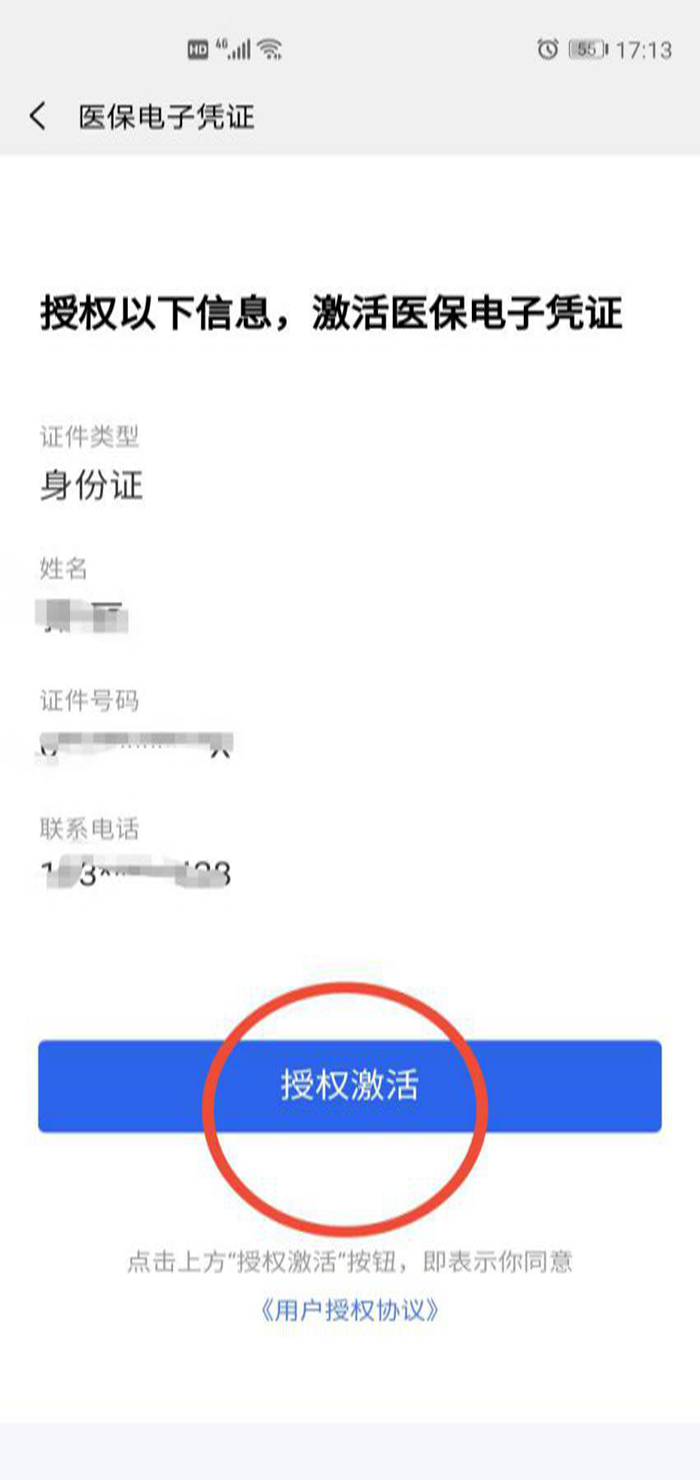Tap the 授权激活 button
Screen dimensions: 700x1480
coord(349,1086)
